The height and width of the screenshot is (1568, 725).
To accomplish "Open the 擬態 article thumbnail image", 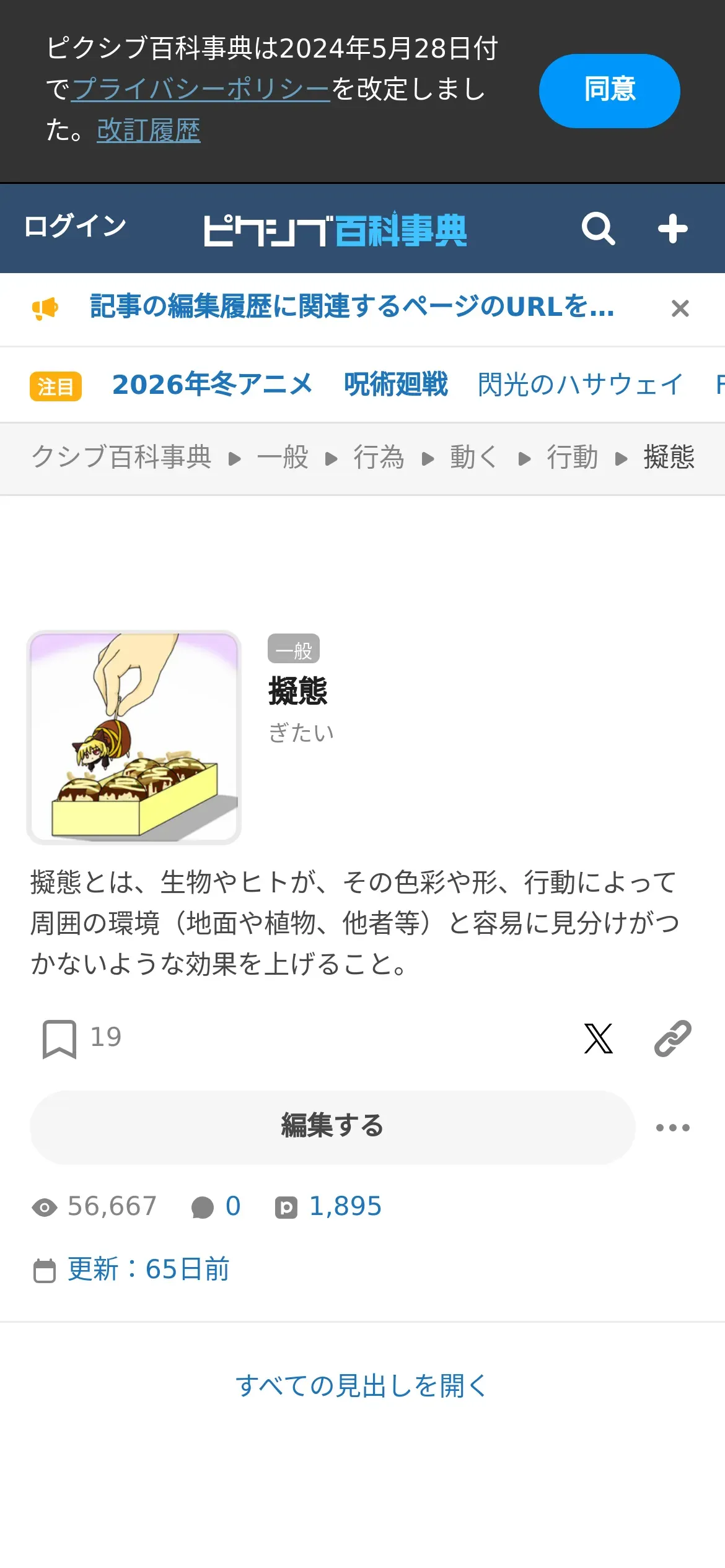I will 134,737.
